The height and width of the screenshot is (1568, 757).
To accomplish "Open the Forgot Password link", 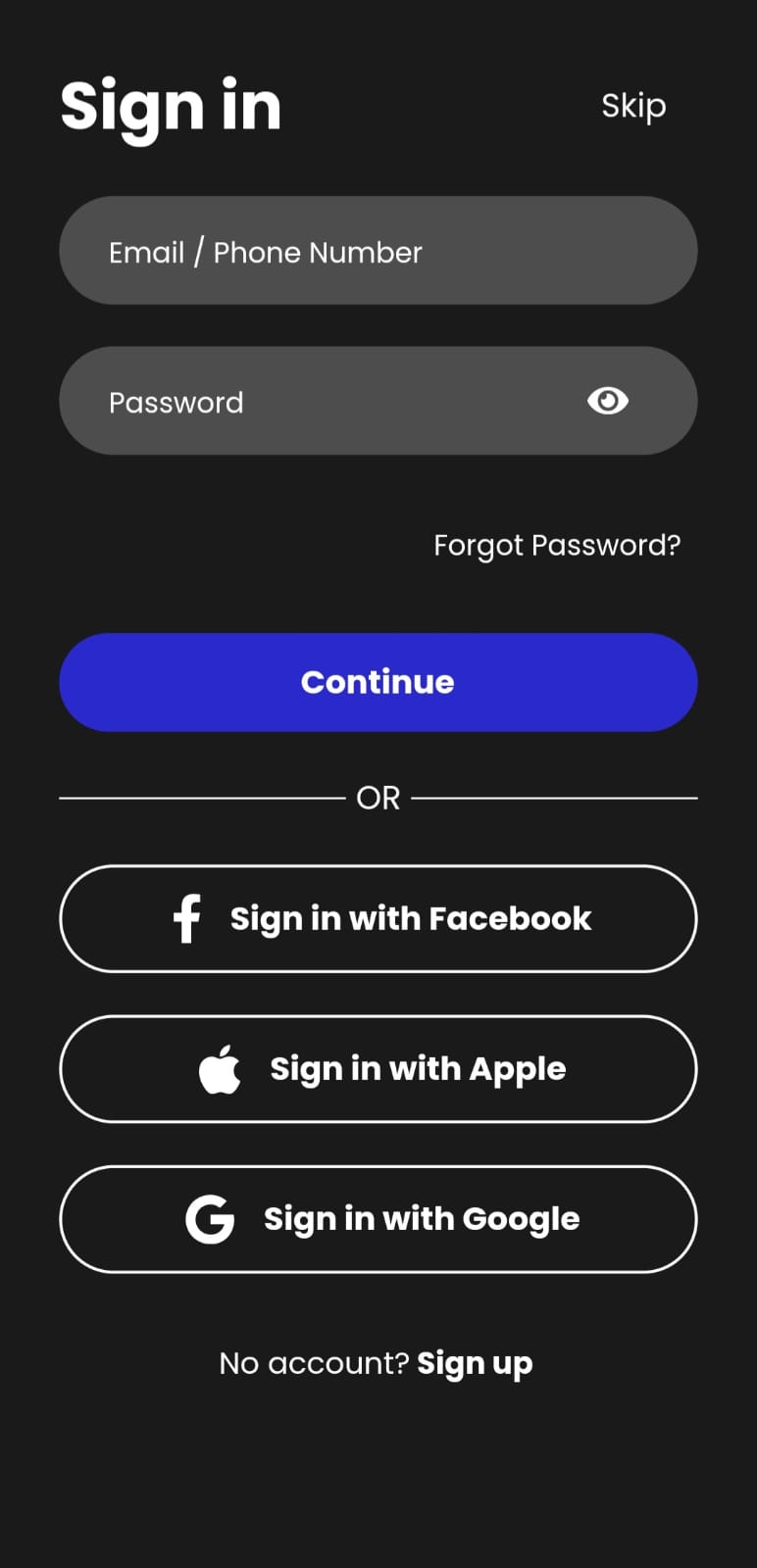I will coord(556,545).
